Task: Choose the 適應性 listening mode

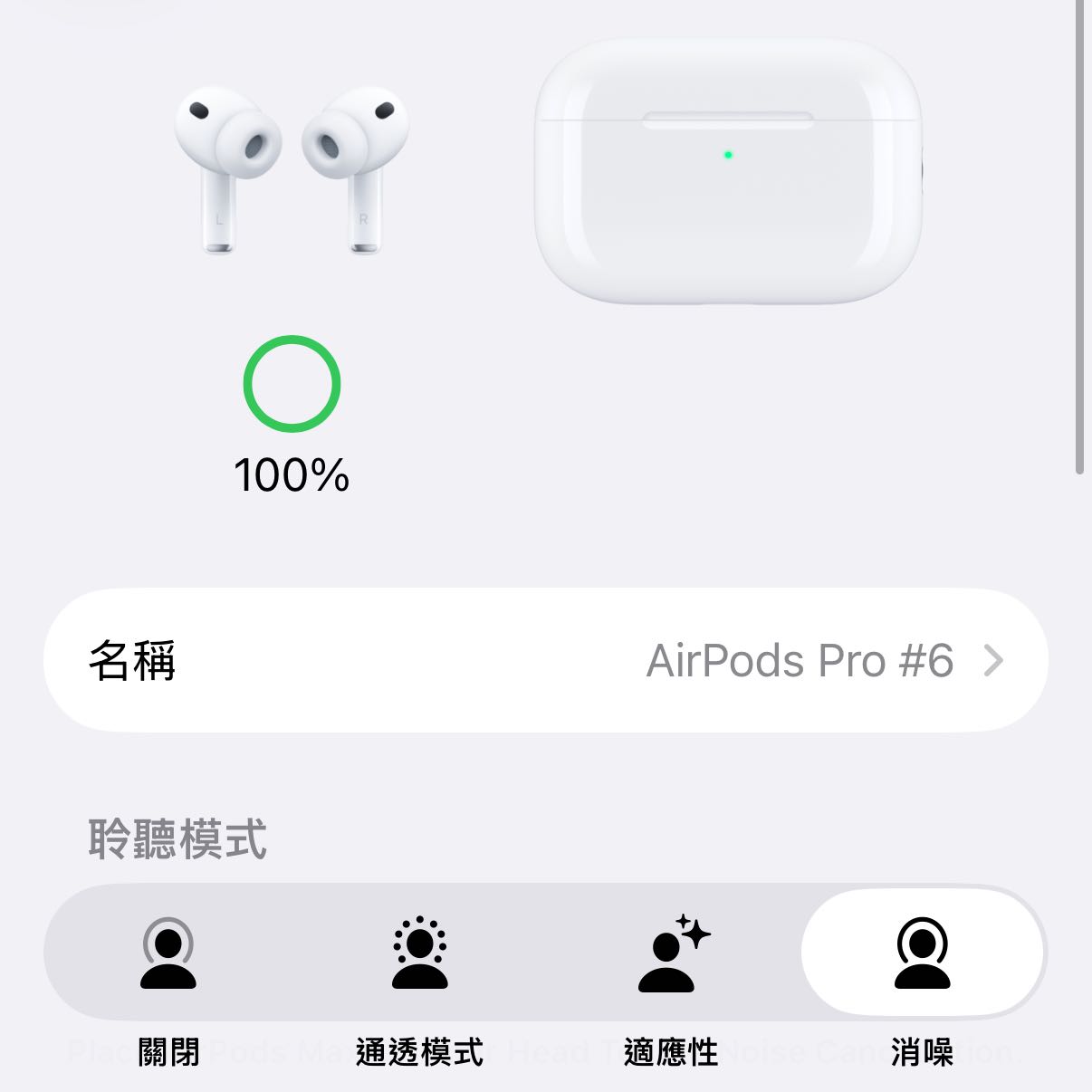Action: [x=672, y=953]
